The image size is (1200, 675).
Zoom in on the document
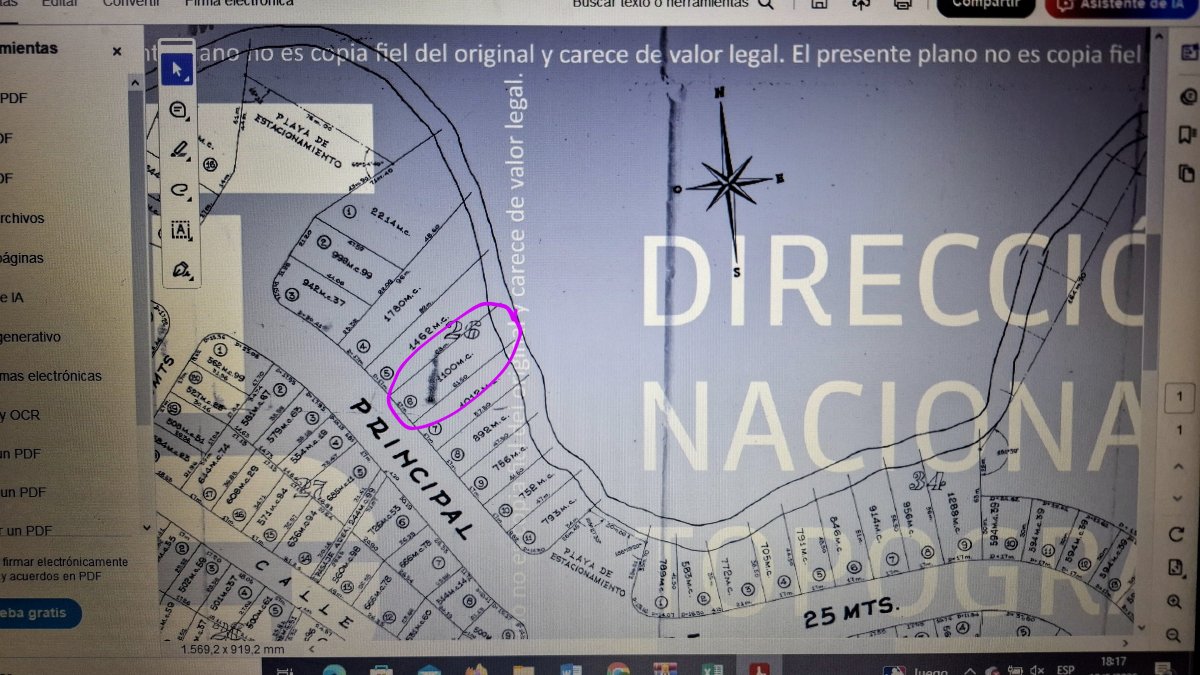pos(1174,603)
